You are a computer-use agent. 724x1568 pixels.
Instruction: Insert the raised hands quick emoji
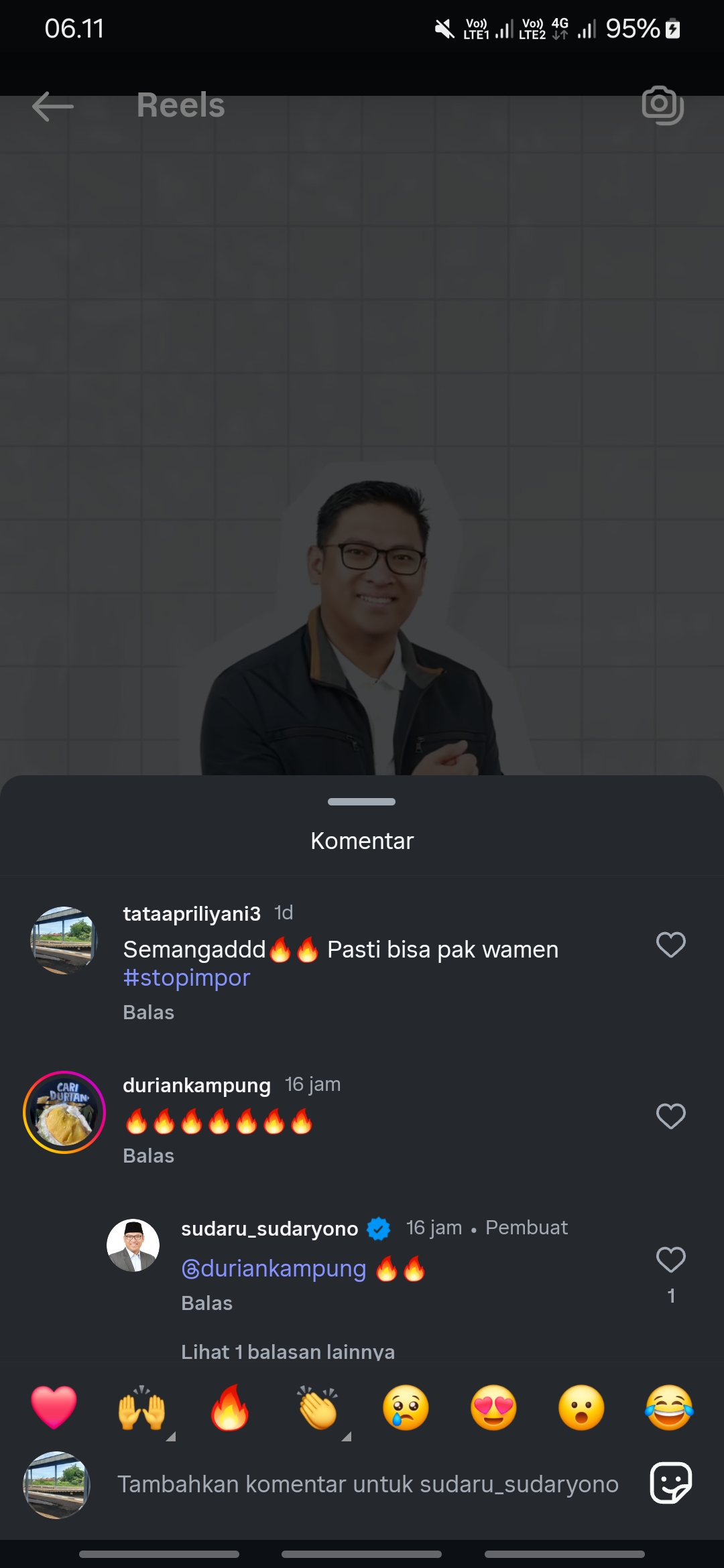click(141, 1407)
